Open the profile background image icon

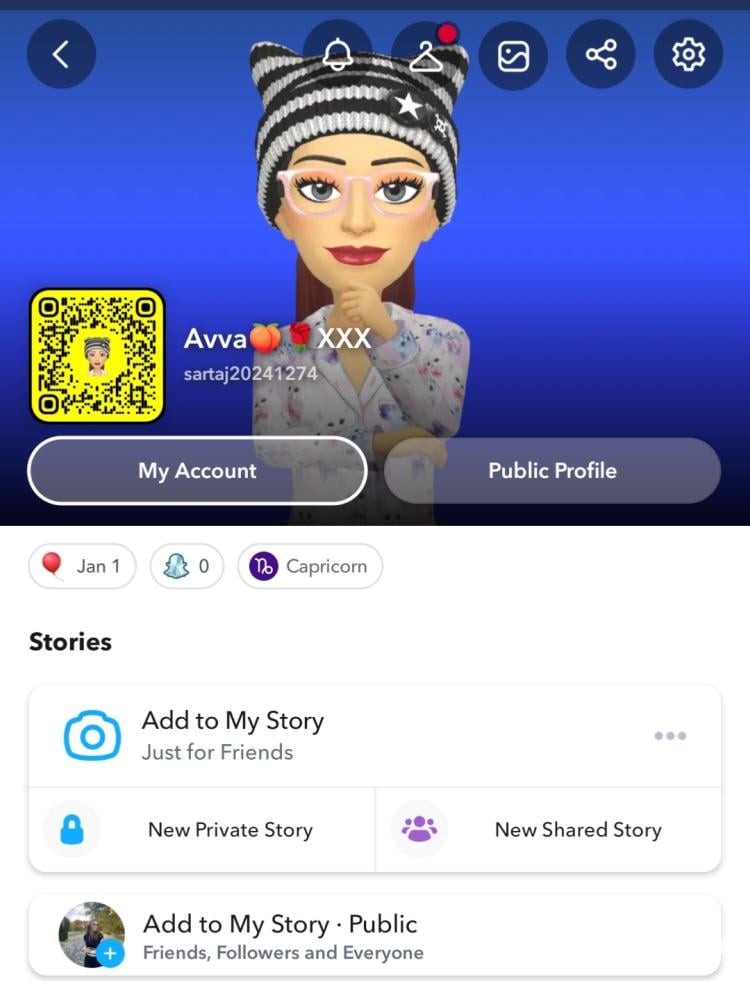tap(513, 54)
